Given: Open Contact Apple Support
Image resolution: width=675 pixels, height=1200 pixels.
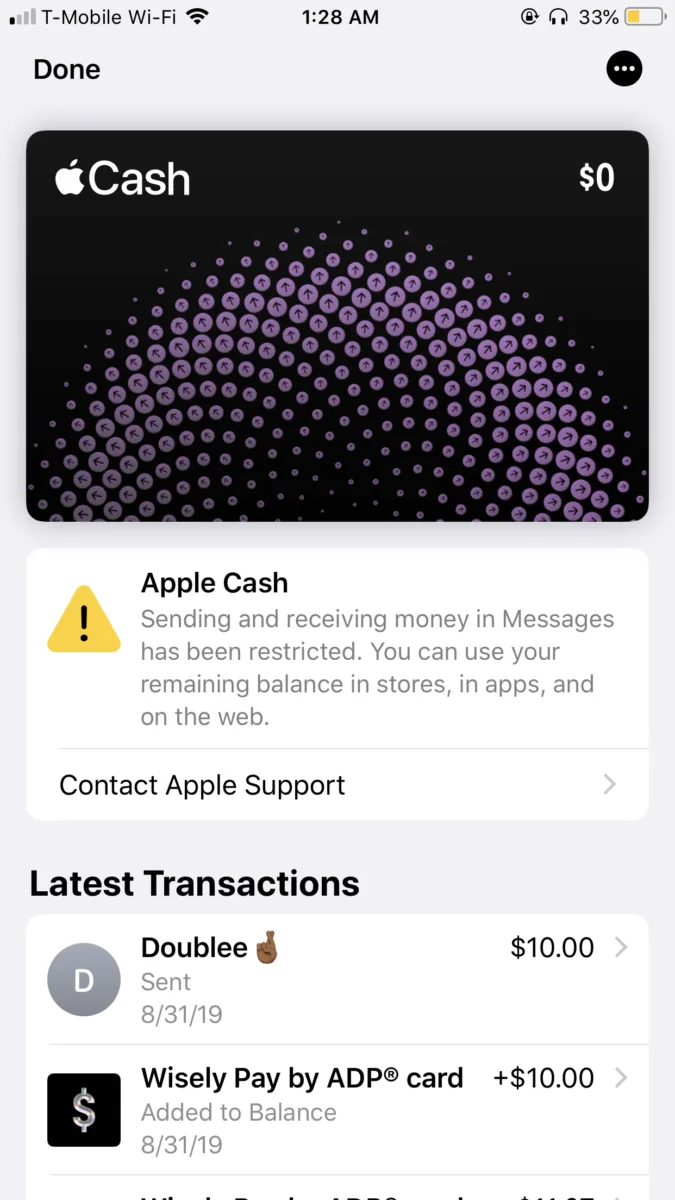Looking at the screenshot, I should coord(337,785).
